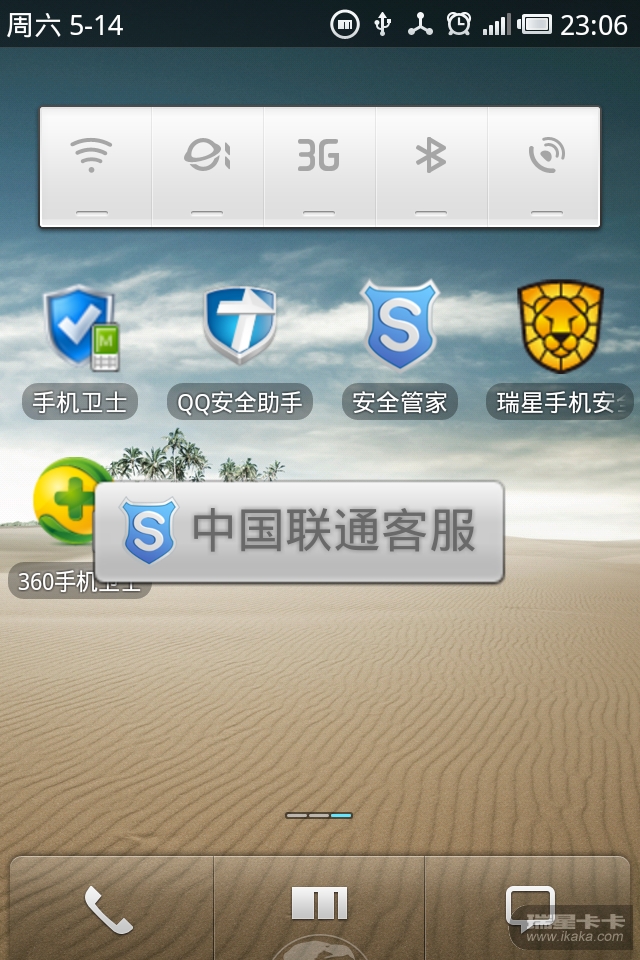Tap the 中国联通客服 popup

click(x=299, y=532)
